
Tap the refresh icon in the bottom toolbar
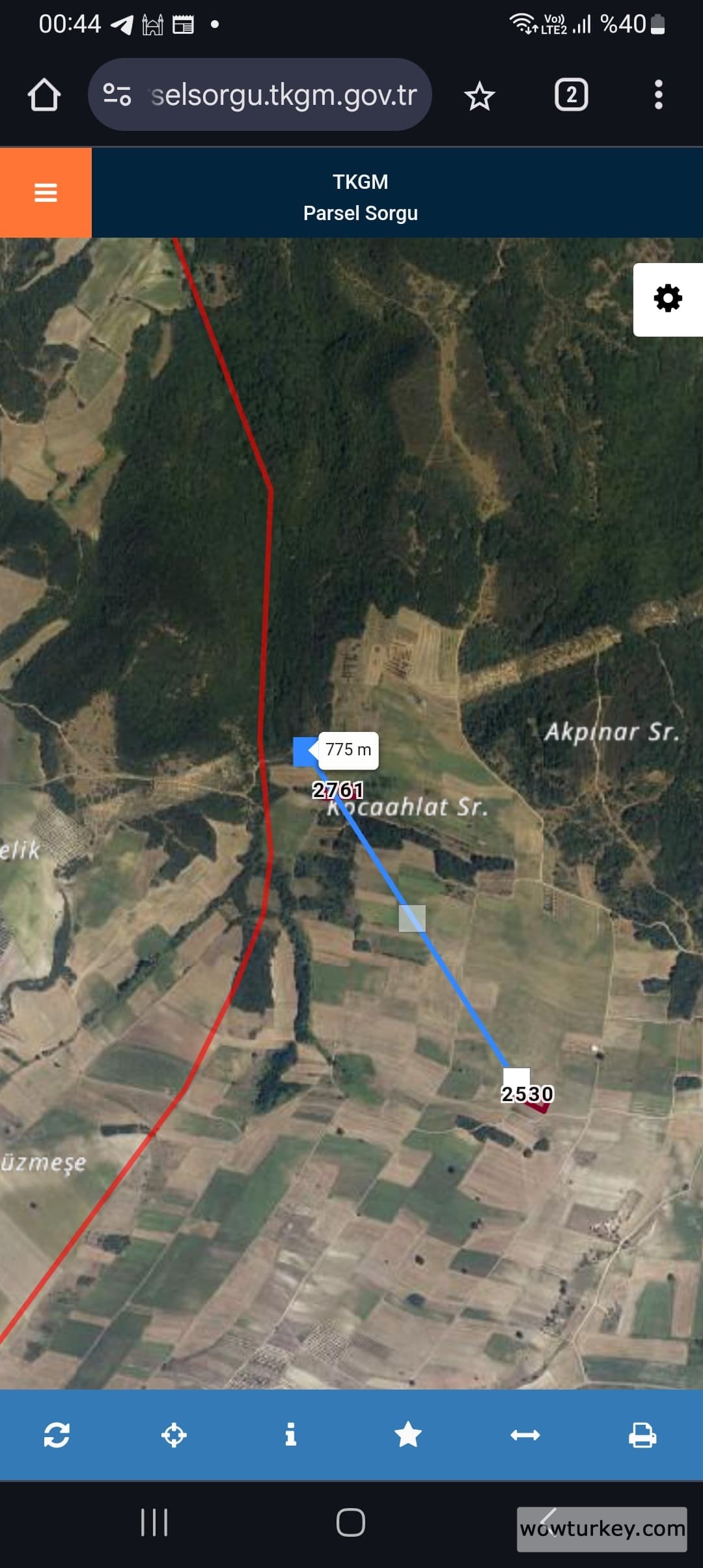tap(57, 1435)
